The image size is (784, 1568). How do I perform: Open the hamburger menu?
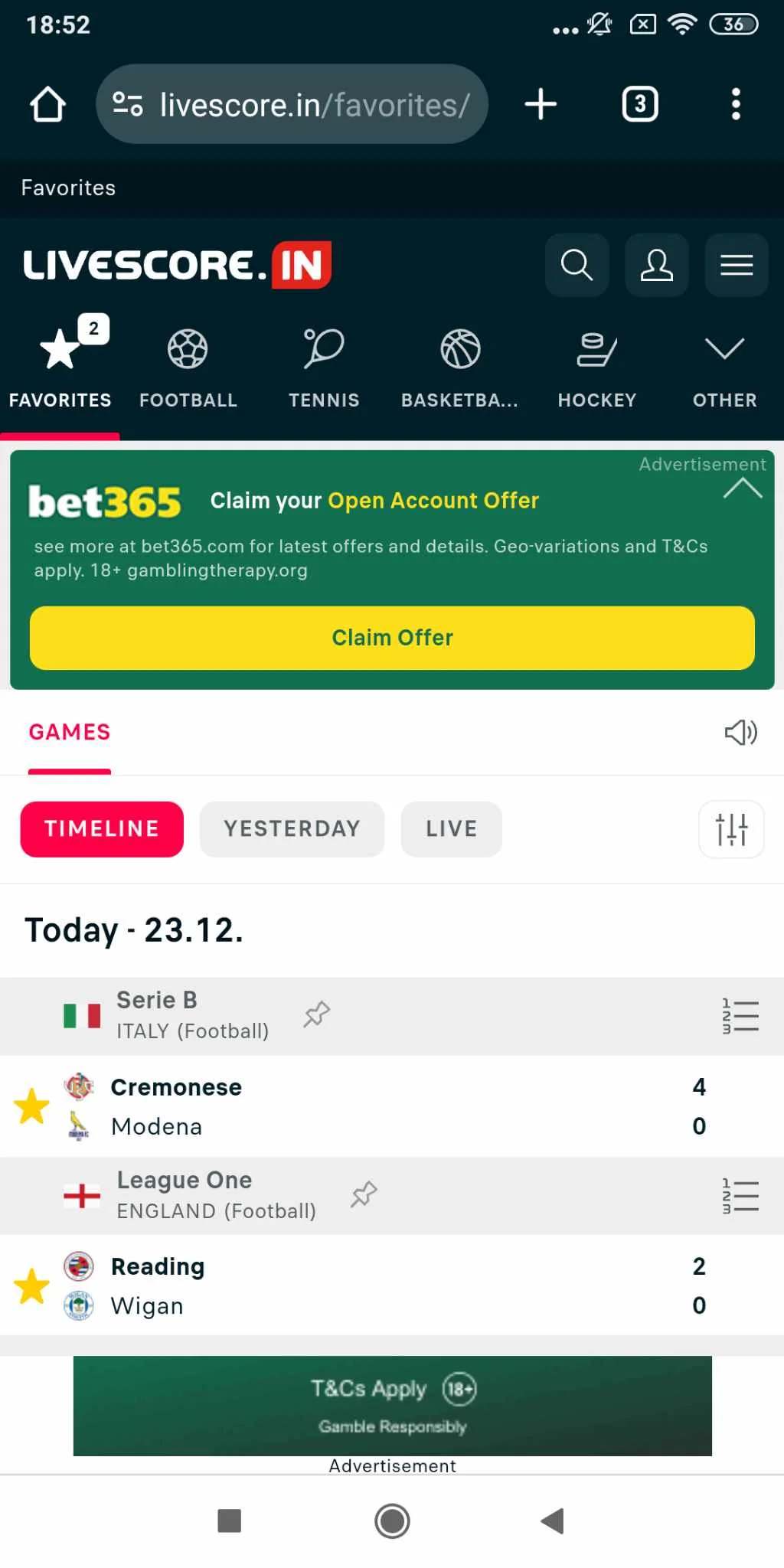pos(736,266)
